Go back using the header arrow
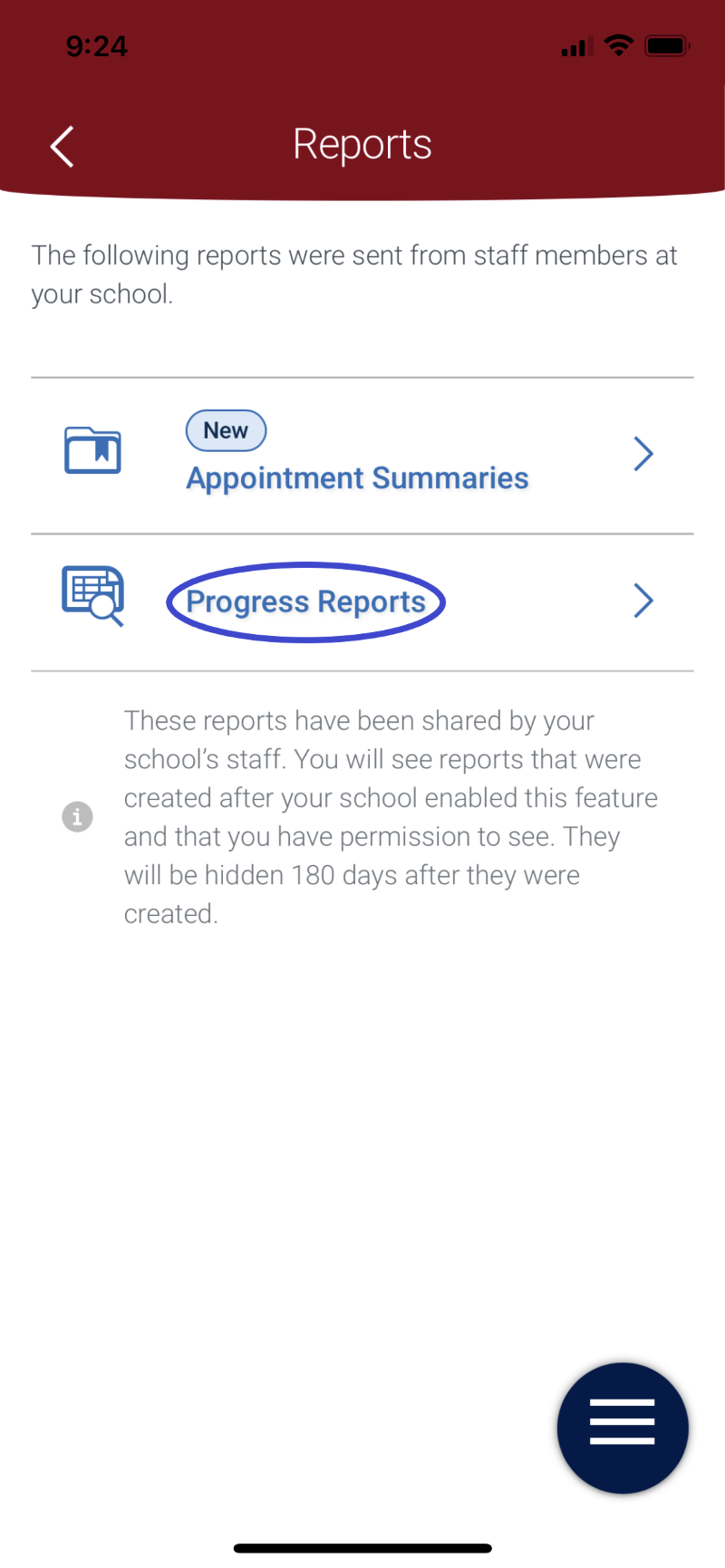This screenshot has width=725, height=1568. tap(62, 146)
